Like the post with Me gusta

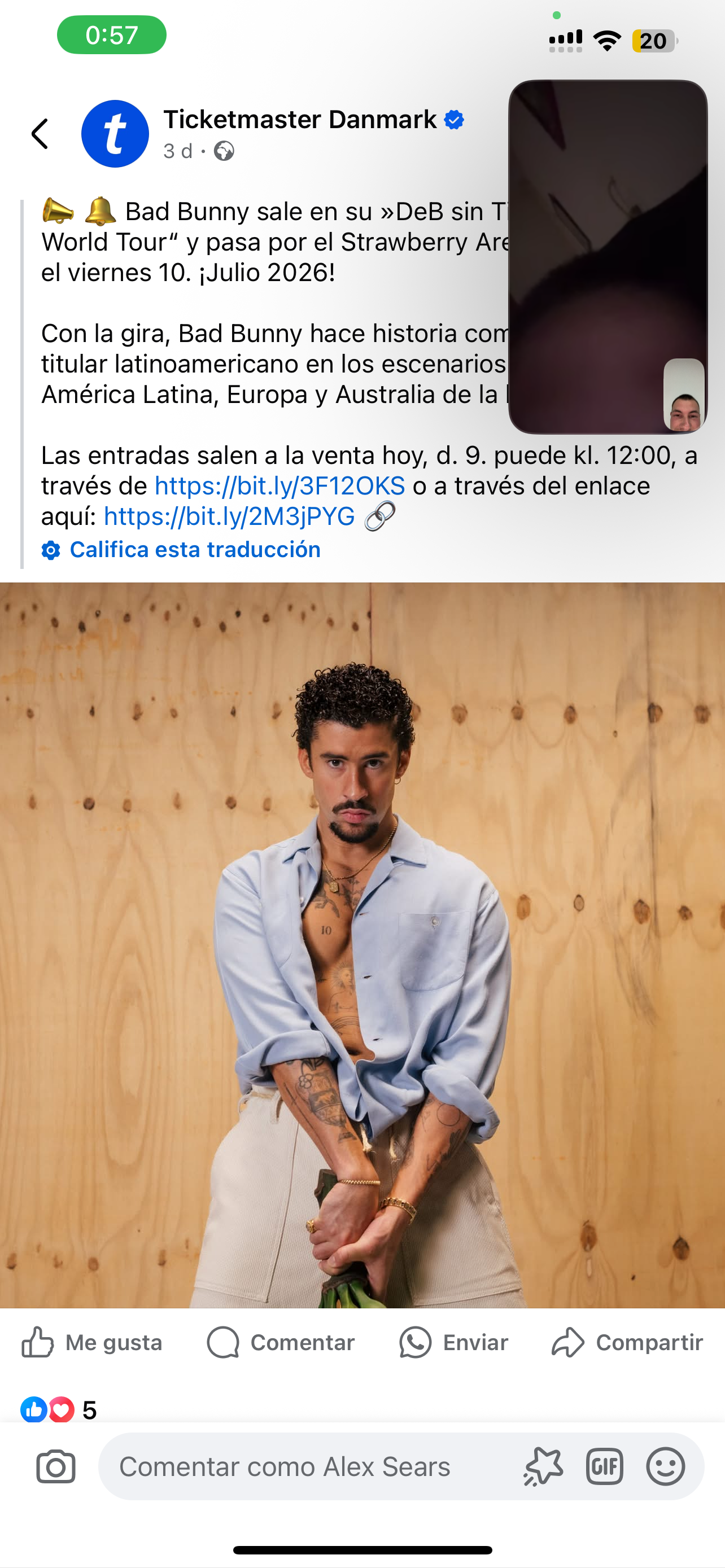click(x=93, y=1342)
